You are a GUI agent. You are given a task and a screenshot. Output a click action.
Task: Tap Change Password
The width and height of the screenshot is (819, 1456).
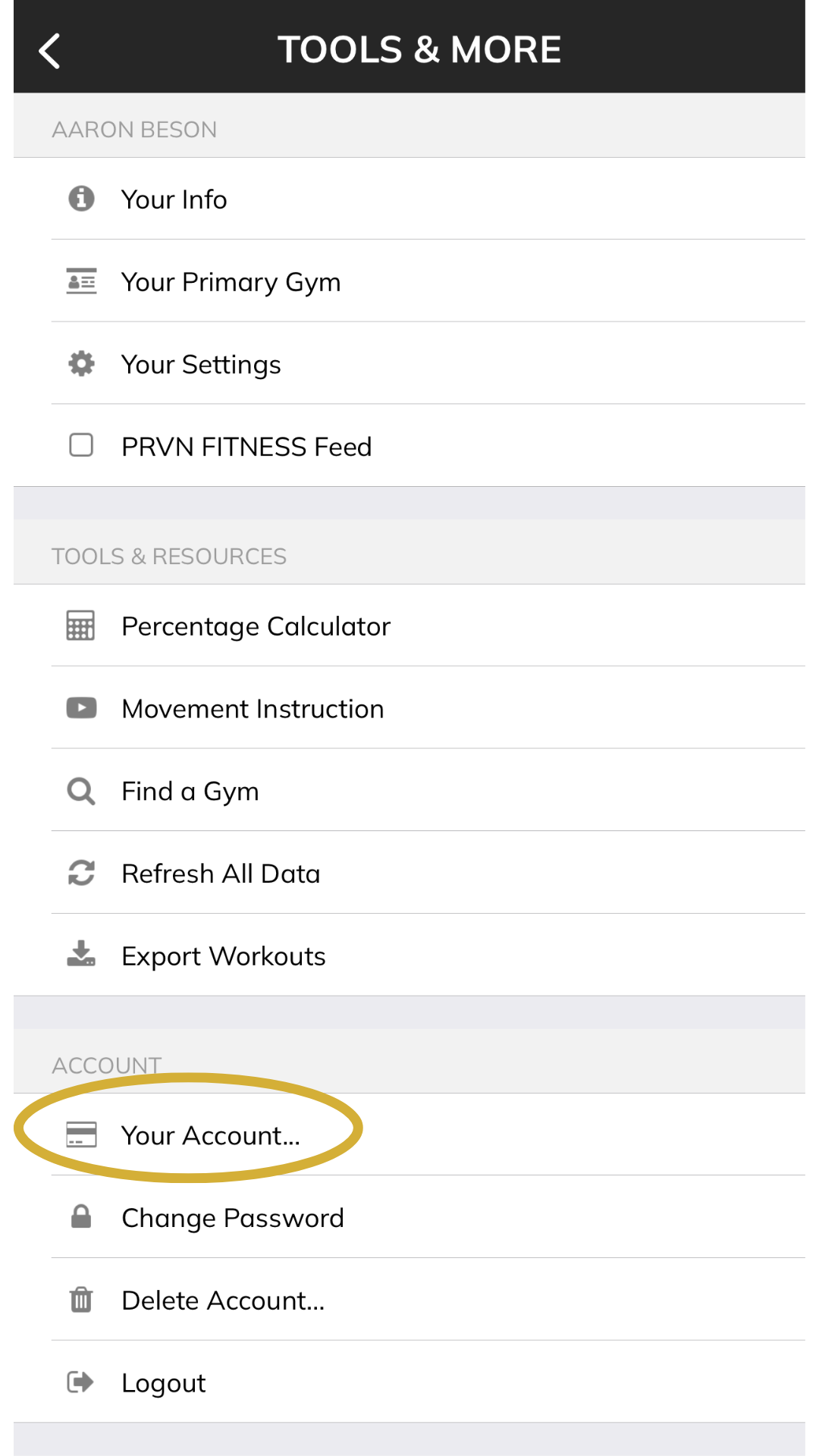pyautogui.click(x=232, y=1218)
